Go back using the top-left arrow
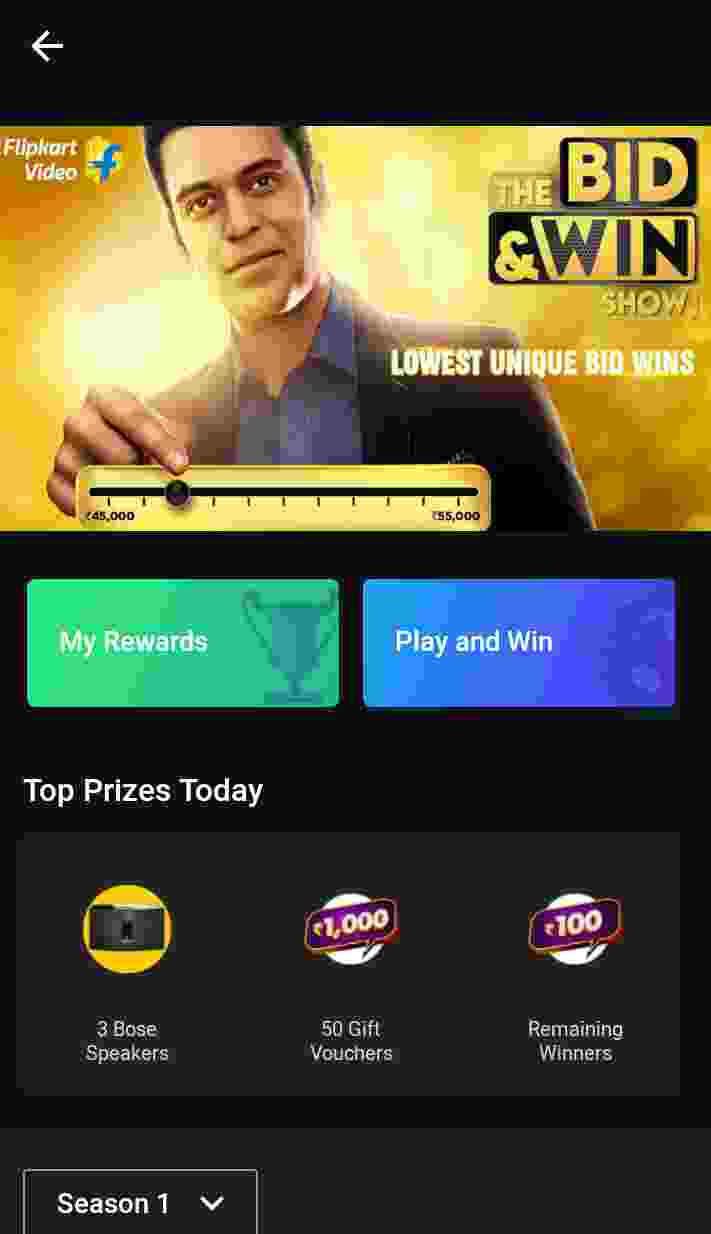711x1234 pixels. point(47,46)
